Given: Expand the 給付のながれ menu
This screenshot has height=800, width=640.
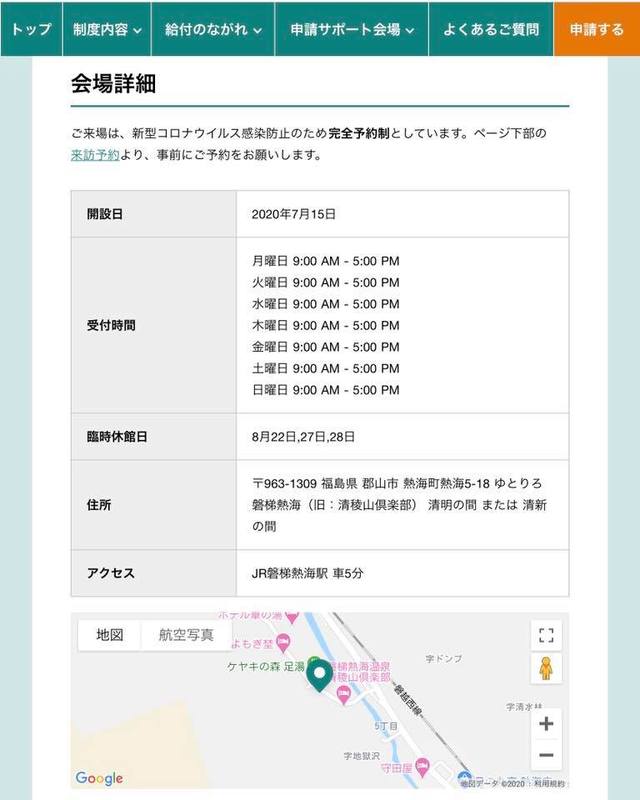Looking at the screenshot, I should coord(214,29).
